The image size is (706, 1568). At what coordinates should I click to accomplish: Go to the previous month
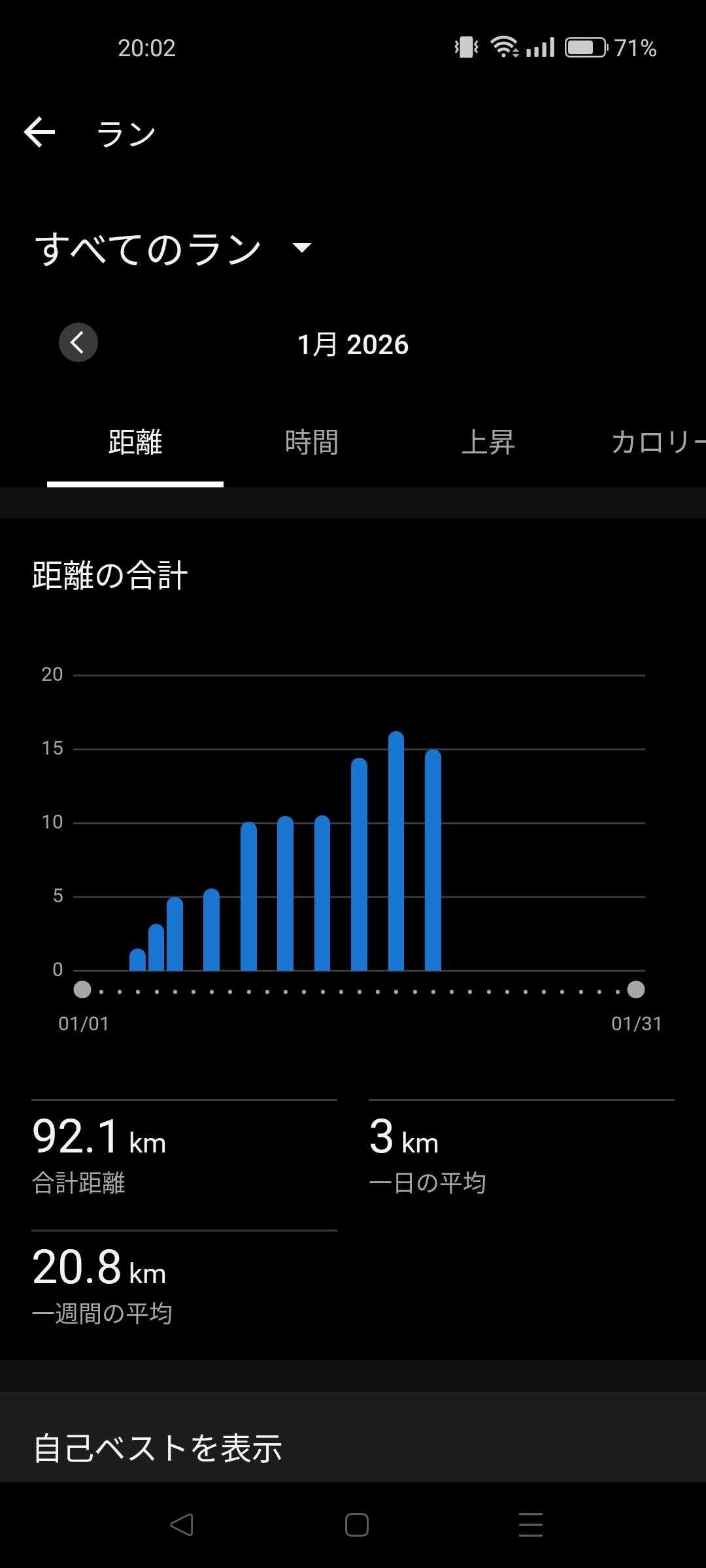pos(78,342)
